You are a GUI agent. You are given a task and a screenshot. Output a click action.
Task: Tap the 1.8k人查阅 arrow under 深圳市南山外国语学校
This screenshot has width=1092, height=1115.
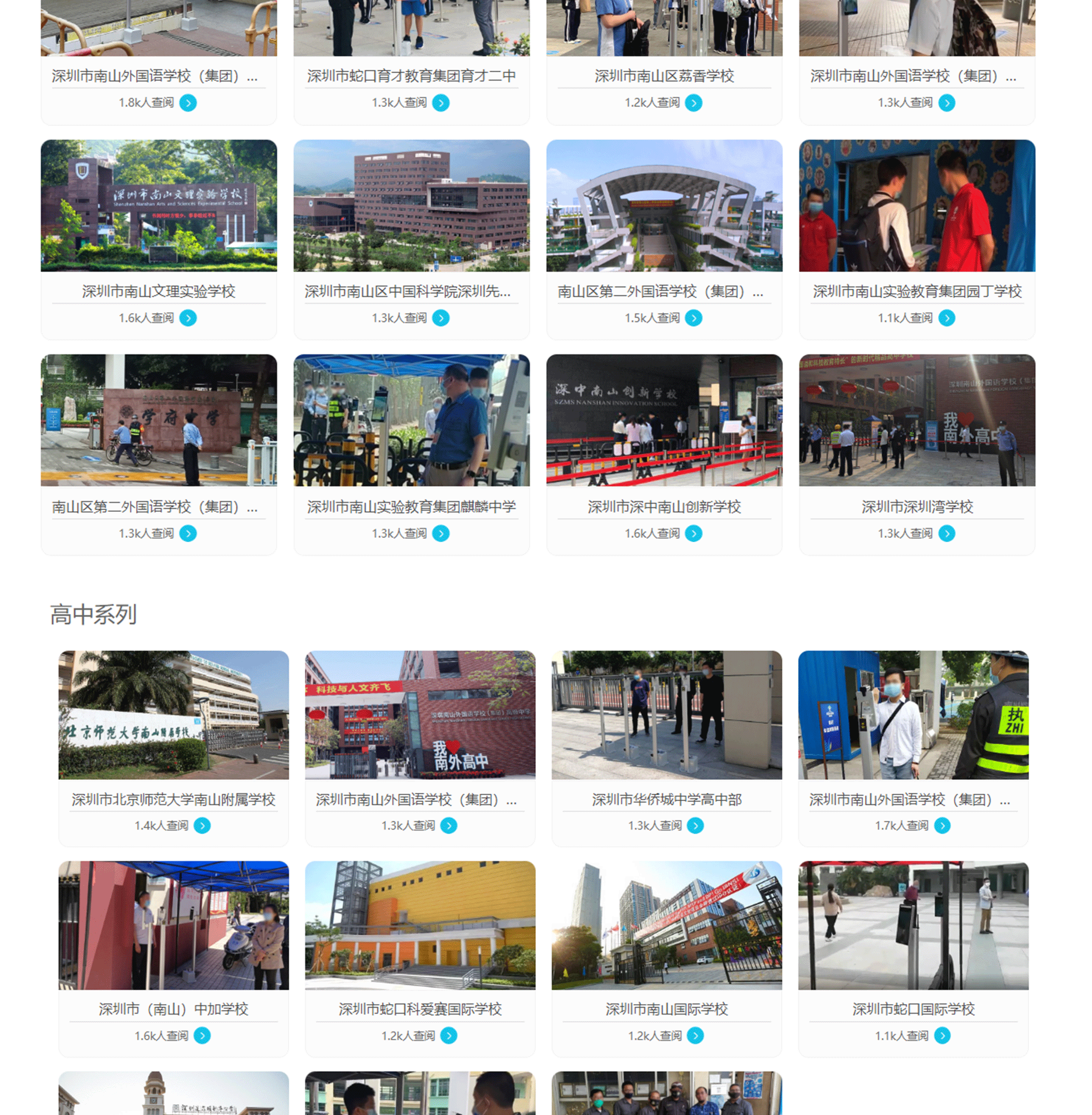click(188, 103)
